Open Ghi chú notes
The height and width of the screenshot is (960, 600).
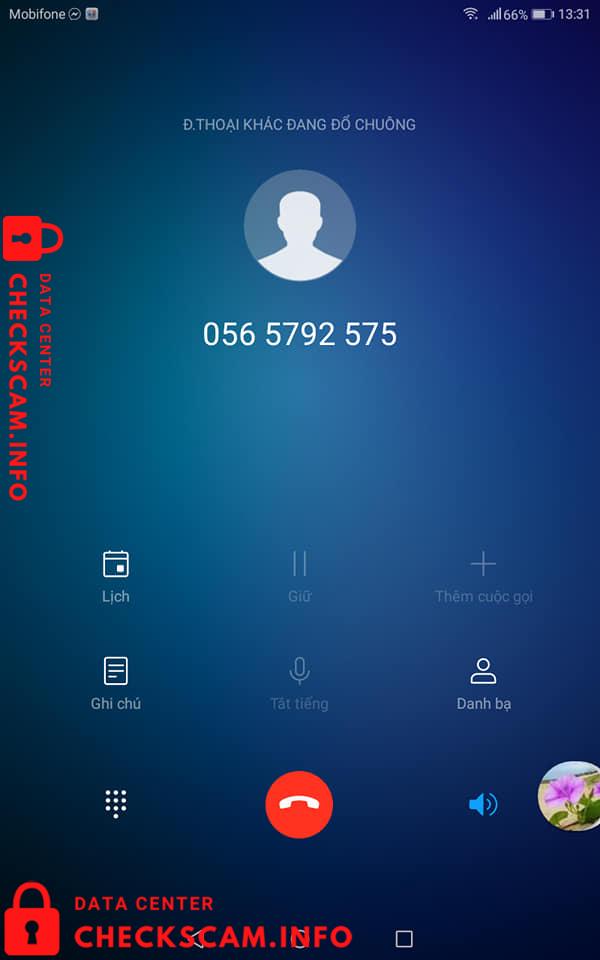point(116,683)
